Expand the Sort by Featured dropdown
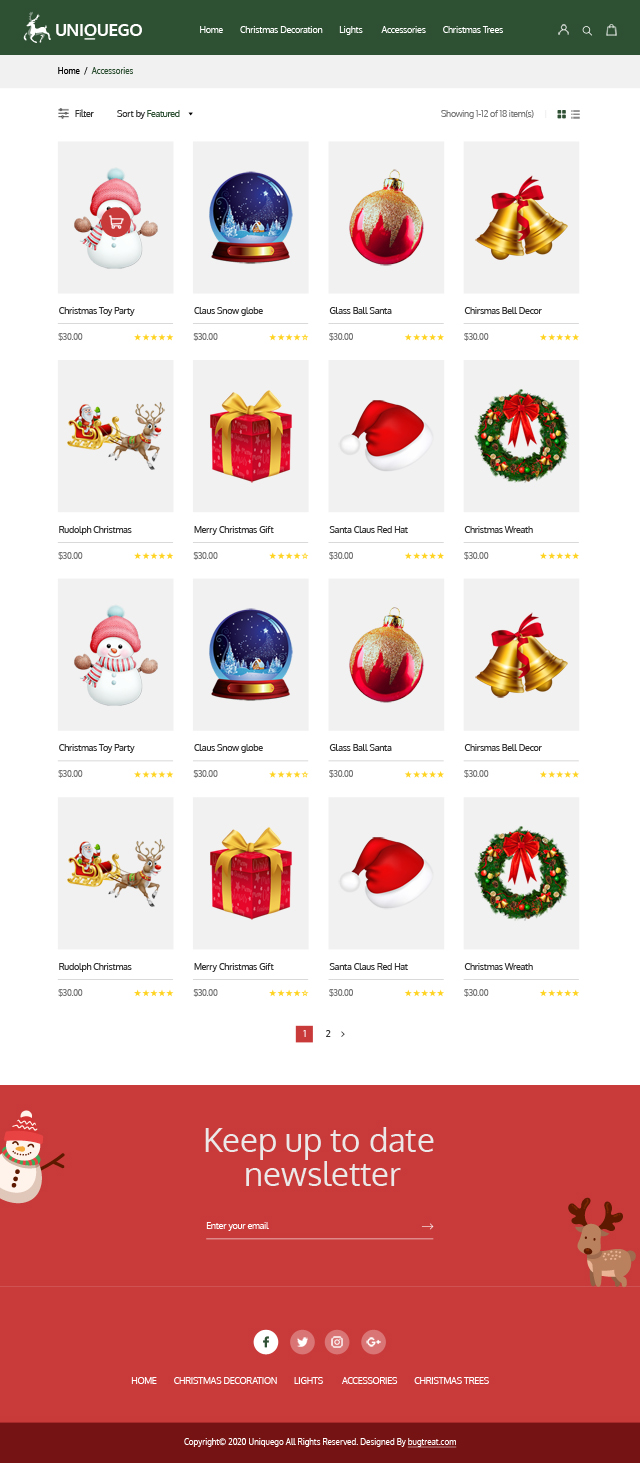640x1463 pixels. [x=155, y=114]
